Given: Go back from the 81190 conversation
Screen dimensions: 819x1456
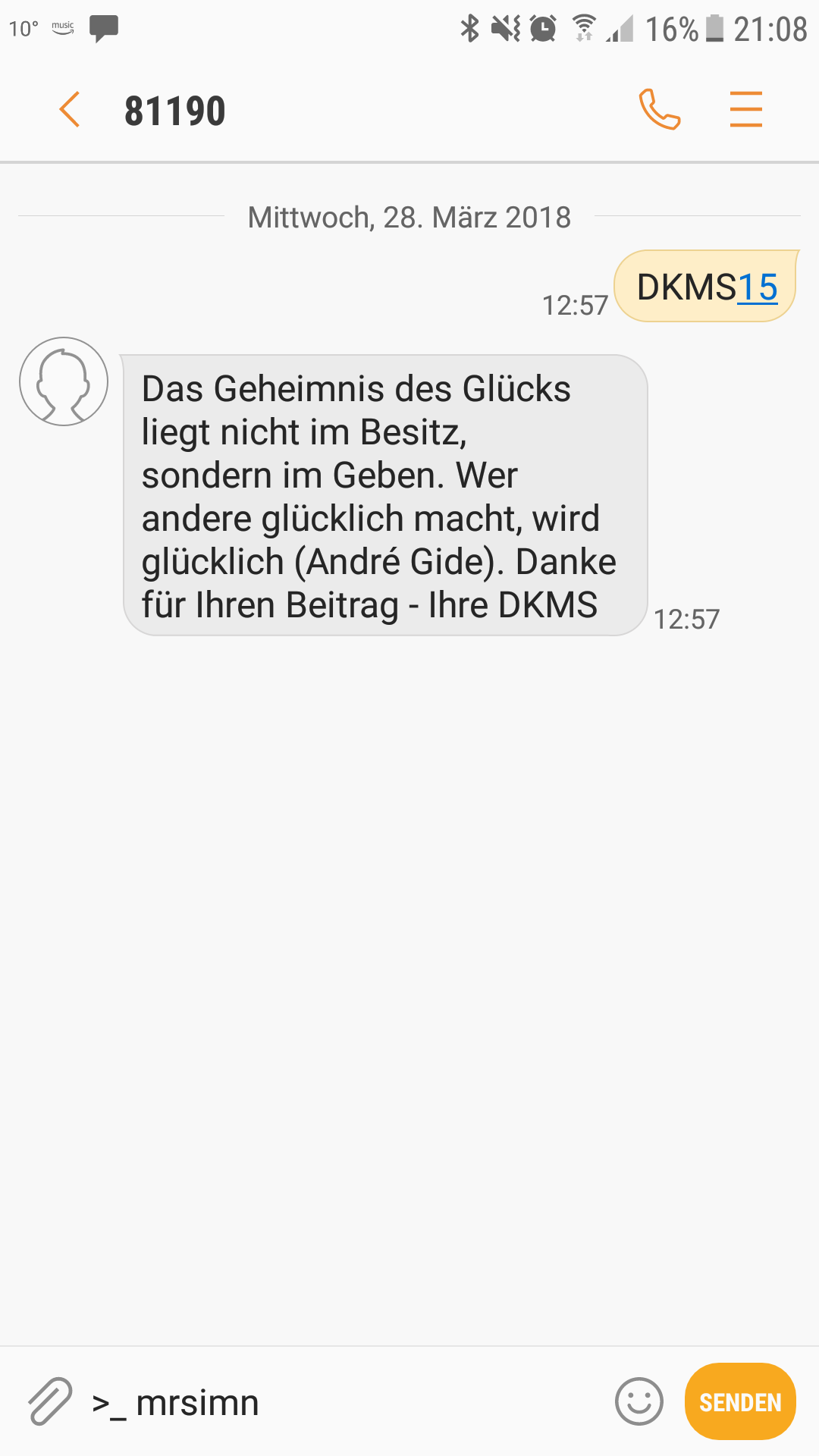Looking at the screenshot, I should [x=70, y=109].
